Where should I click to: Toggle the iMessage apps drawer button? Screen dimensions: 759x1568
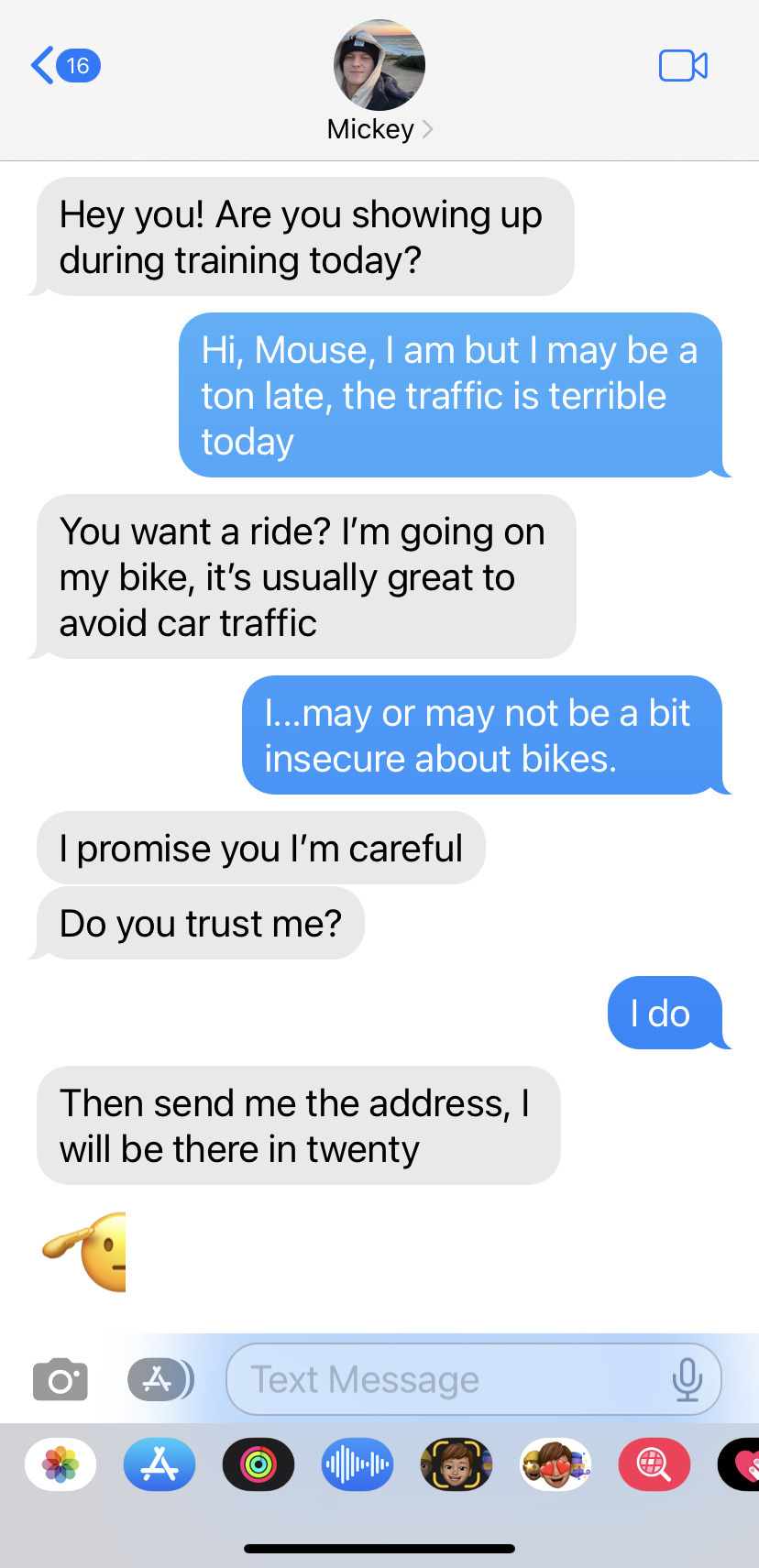pyautogui.click(x=159, y=1379)
